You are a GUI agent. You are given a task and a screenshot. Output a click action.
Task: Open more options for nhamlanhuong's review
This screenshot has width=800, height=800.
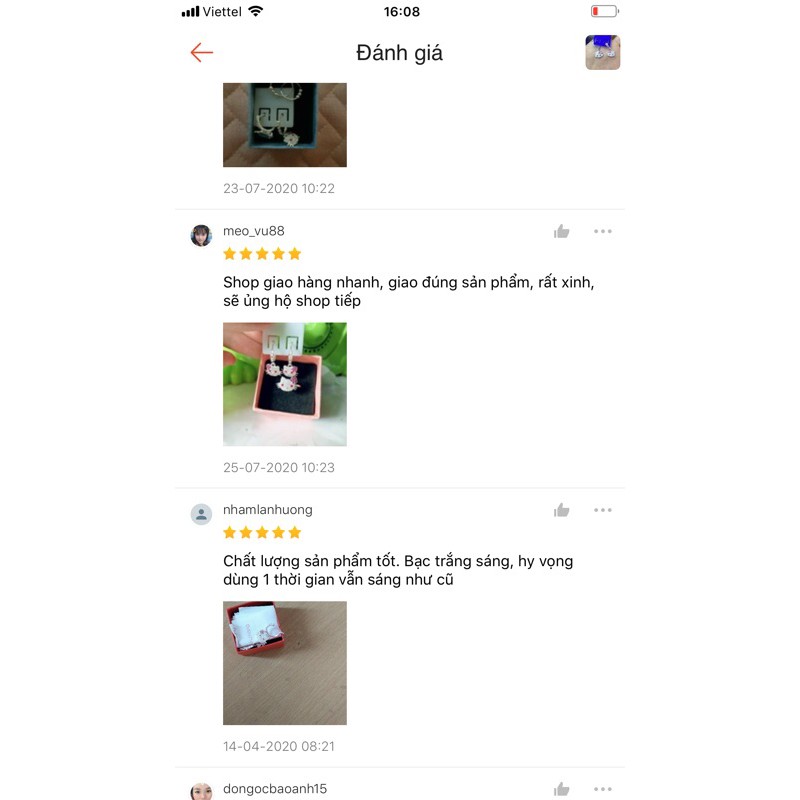click(602, 510)
